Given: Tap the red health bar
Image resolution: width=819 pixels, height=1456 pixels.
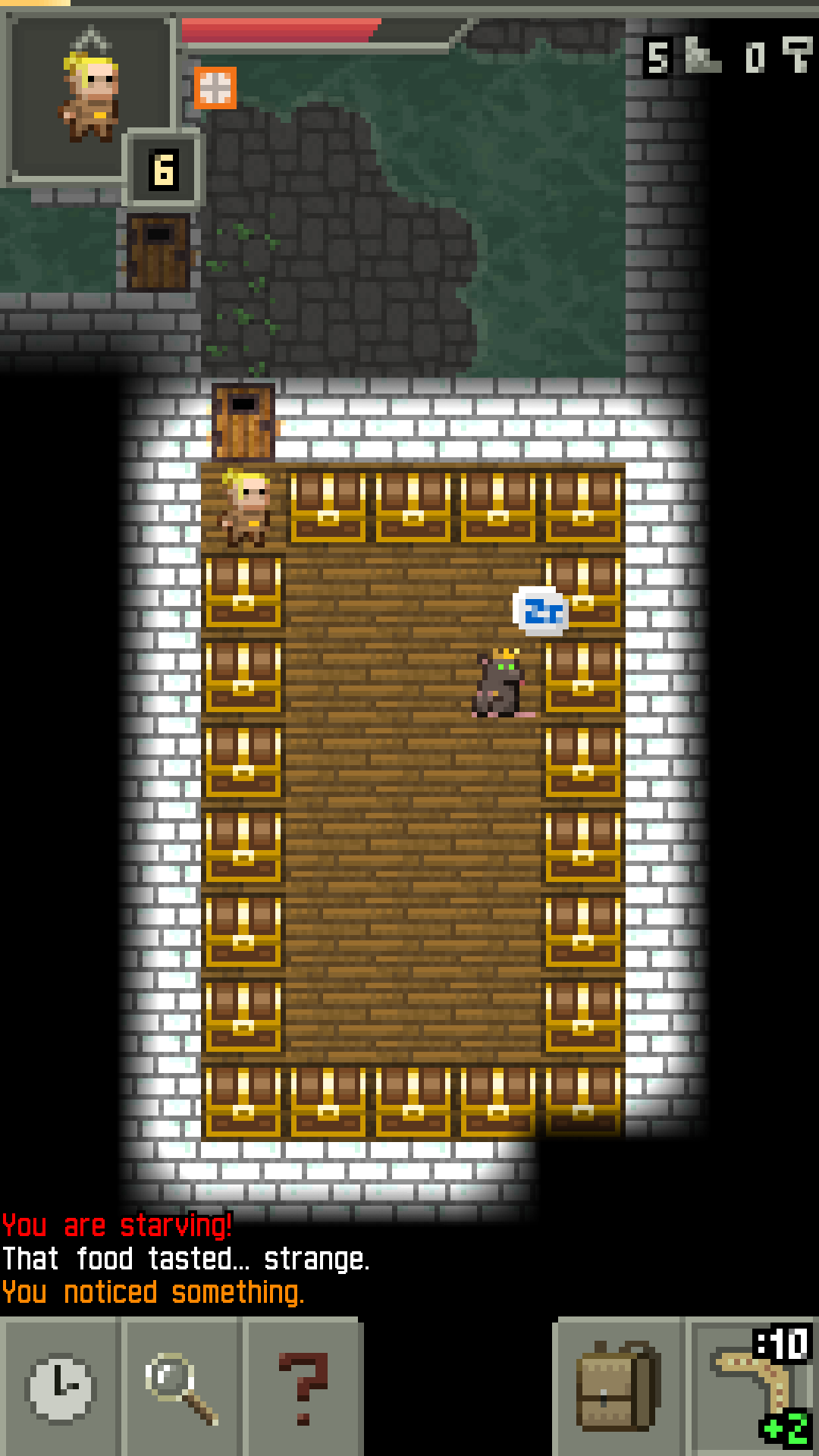Looking at the screenshot, I should [281, 30].
